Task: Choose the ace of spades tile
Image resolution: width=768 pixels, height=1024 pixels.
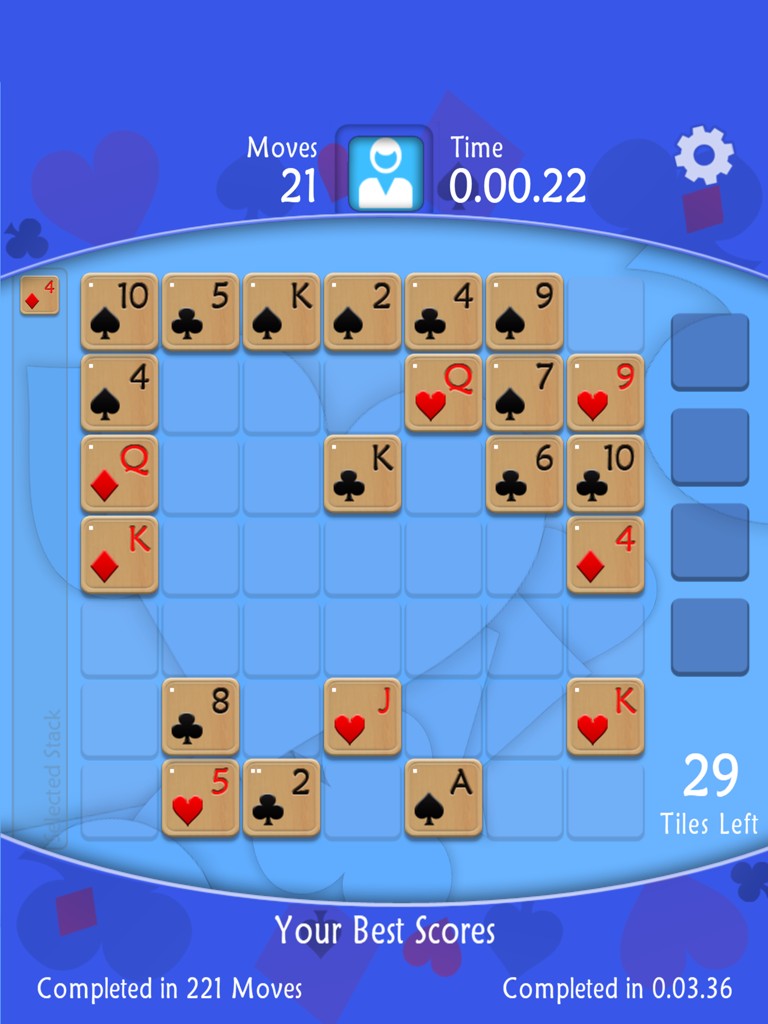Action: point(444,797)
